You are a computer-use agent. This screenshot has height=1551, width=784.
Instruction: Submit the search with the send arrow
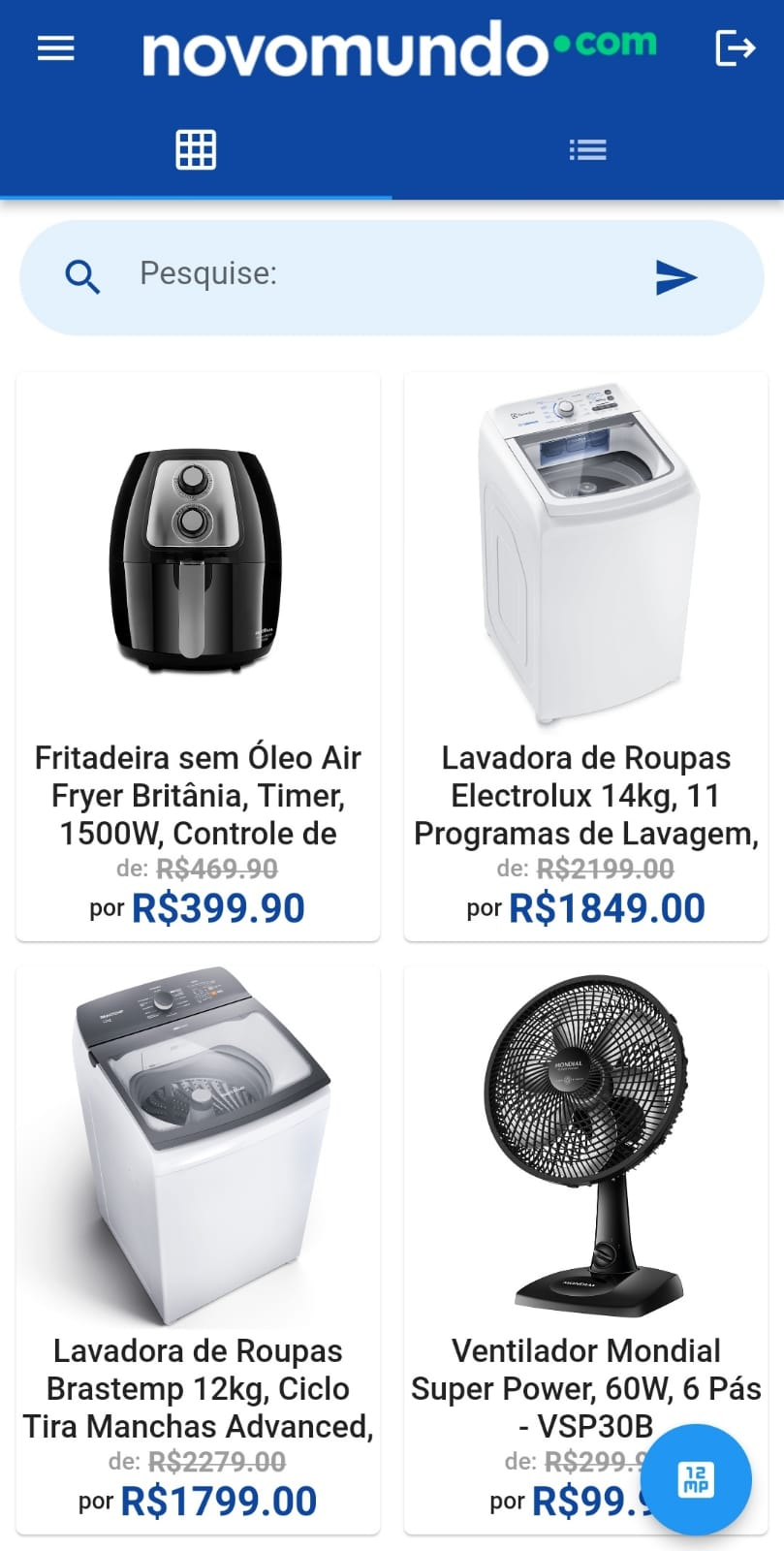675,277
